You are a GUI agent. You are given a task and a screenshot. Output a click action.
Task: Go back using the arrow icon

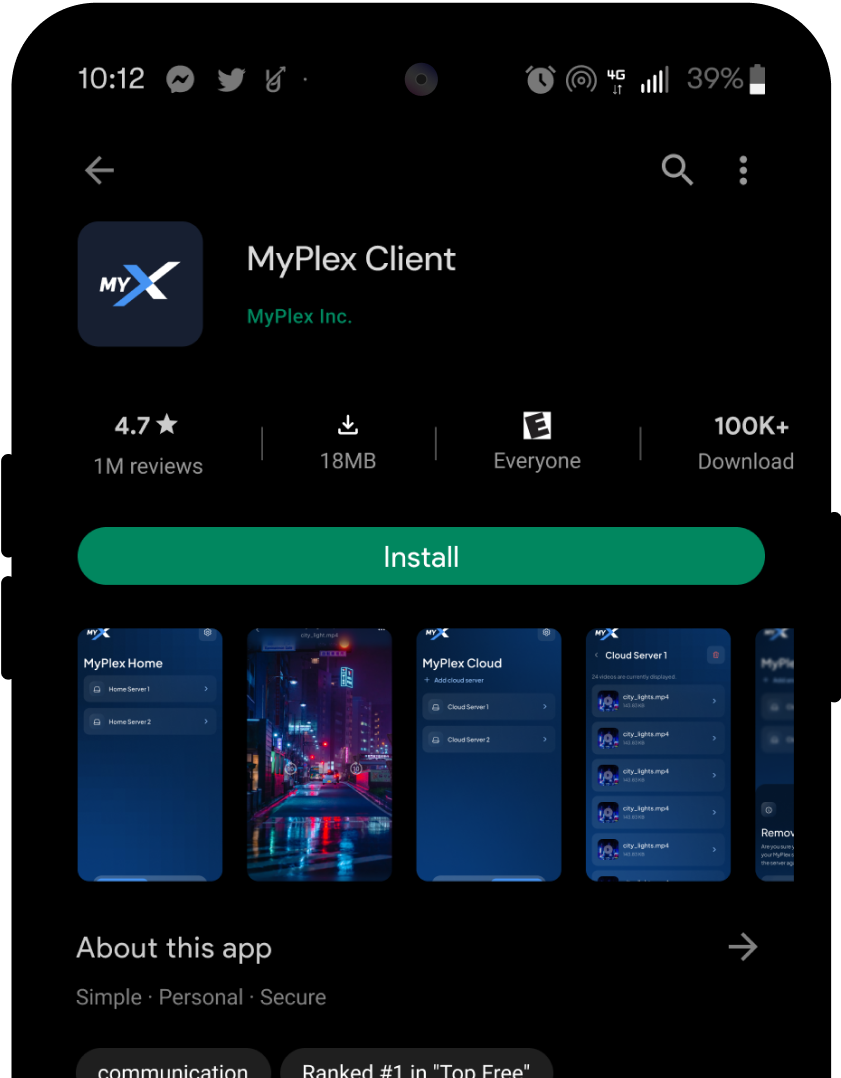(99, 170)
